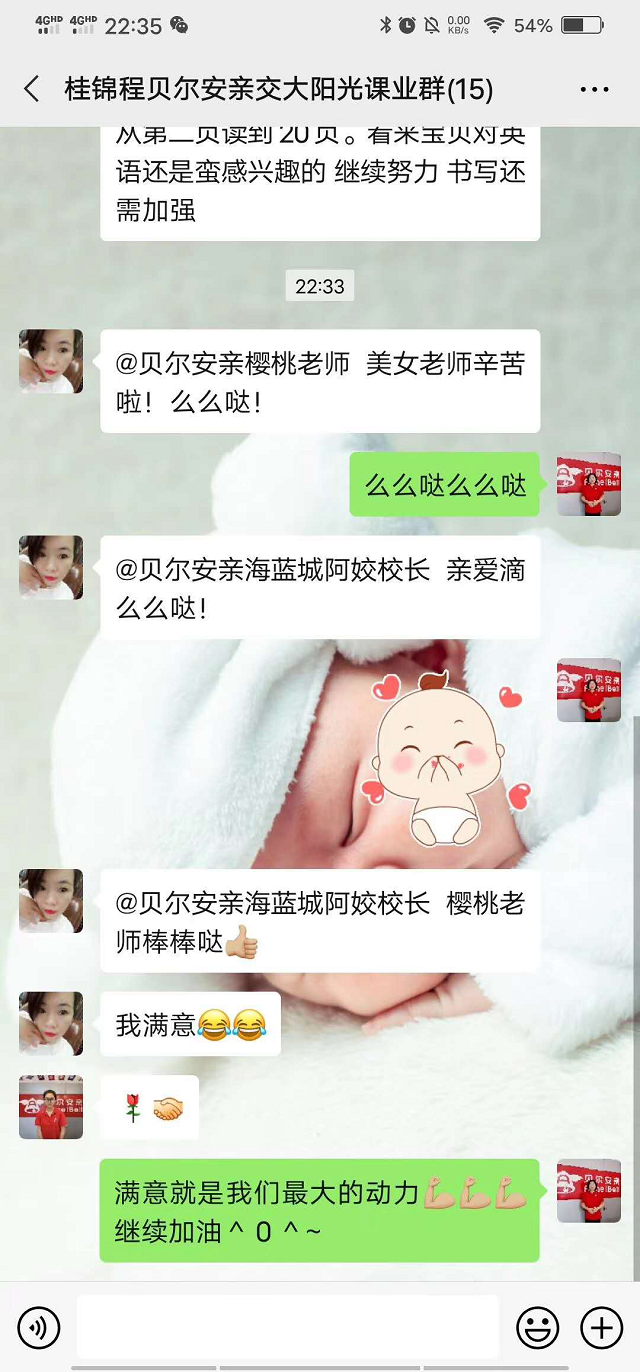Open own avatar beside 么么哒么么哒 message
The height and width of the screenshot is (1372, 640).
tap(588, 485)
